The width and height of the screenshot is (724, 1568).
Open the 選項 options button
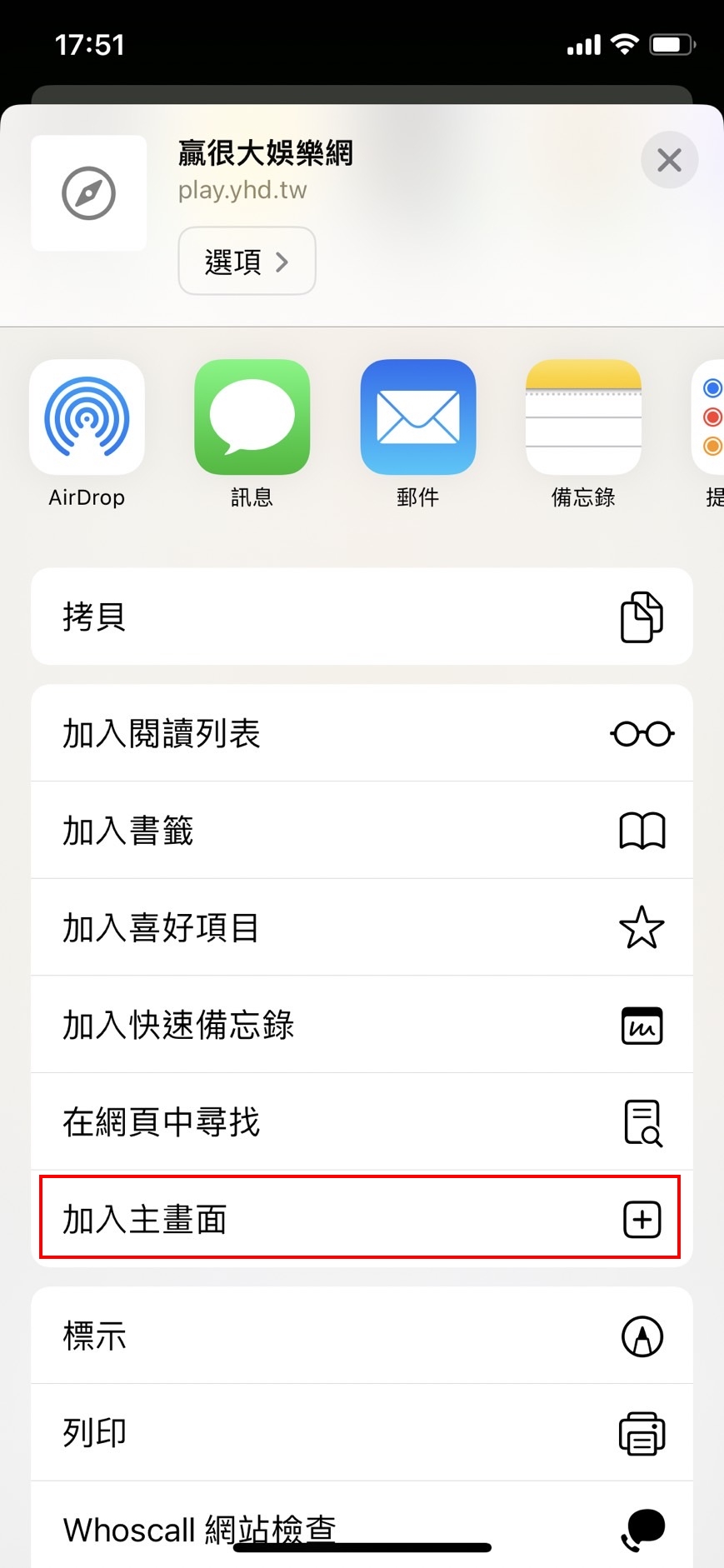click(247, 261)
